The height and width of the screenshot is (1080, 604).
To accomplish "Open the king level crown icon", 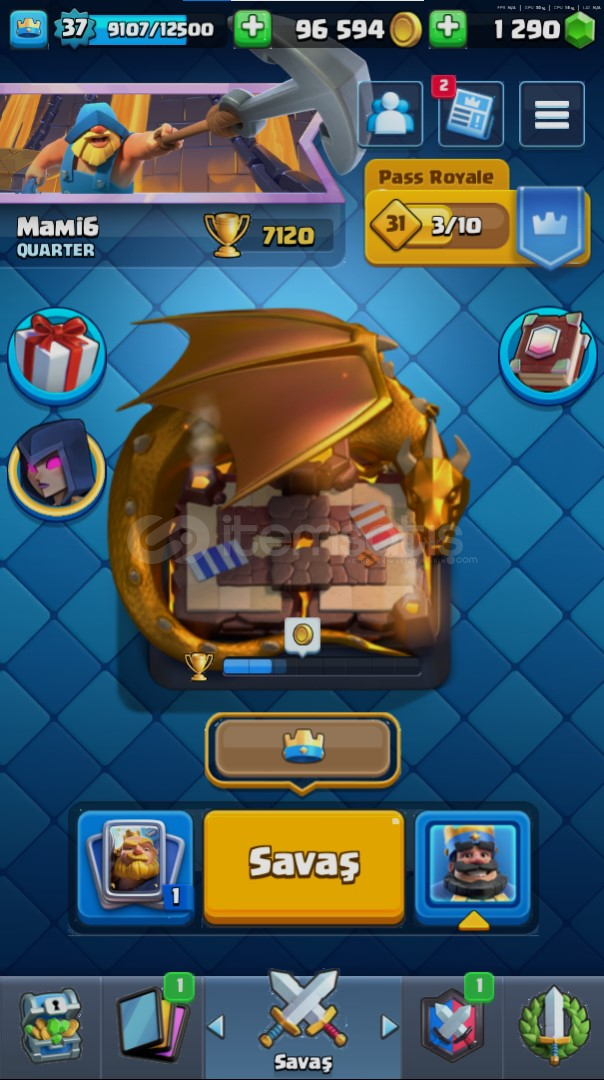I will [x=28, y=29].
